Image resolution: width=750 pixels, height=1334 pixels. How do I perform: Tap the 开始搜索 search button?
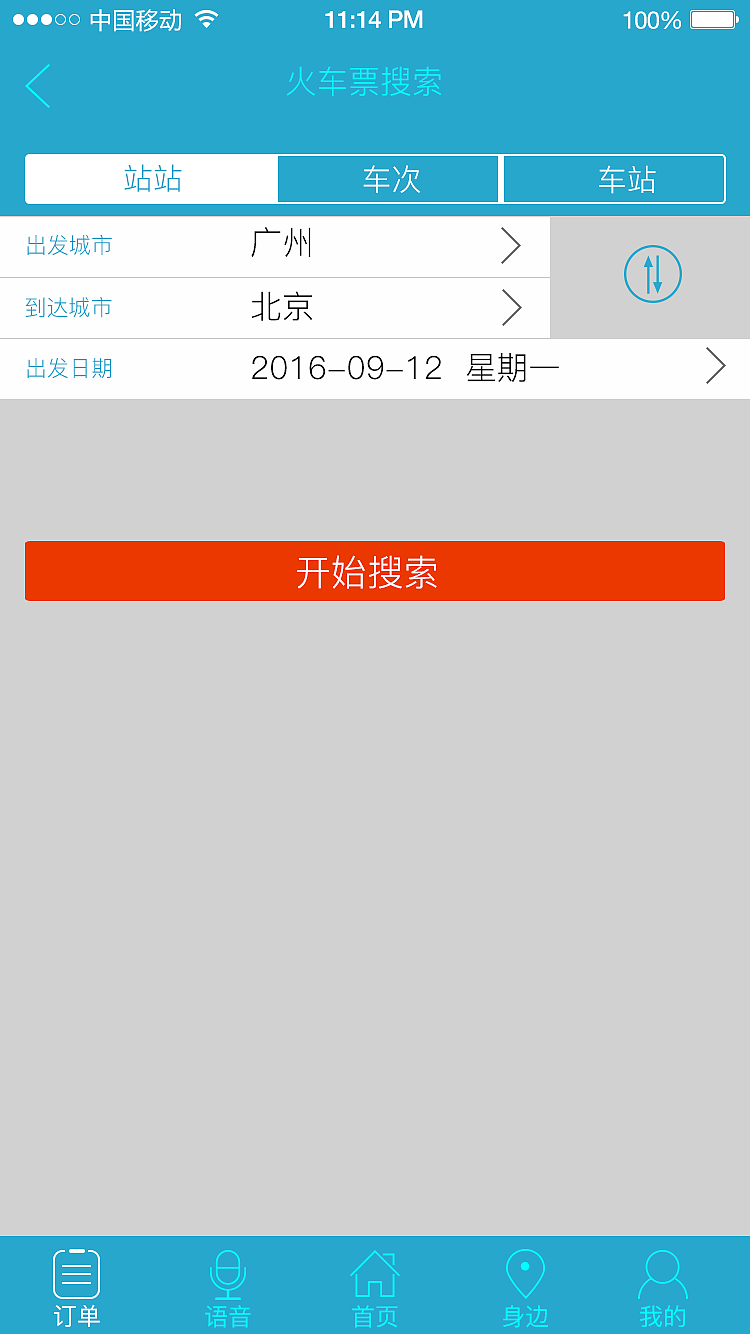[375, 571]
